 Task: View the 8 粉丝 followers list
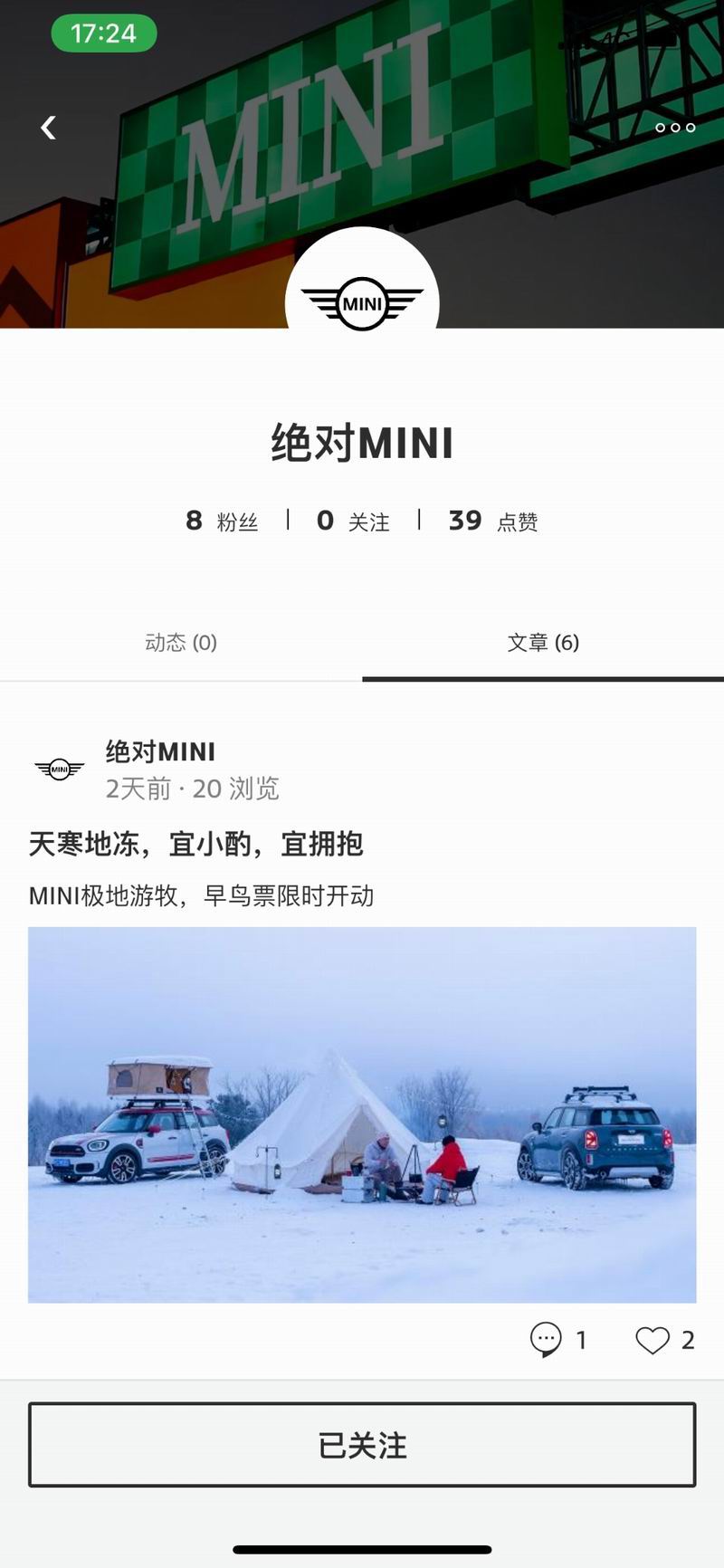click(x=222, y=521)
